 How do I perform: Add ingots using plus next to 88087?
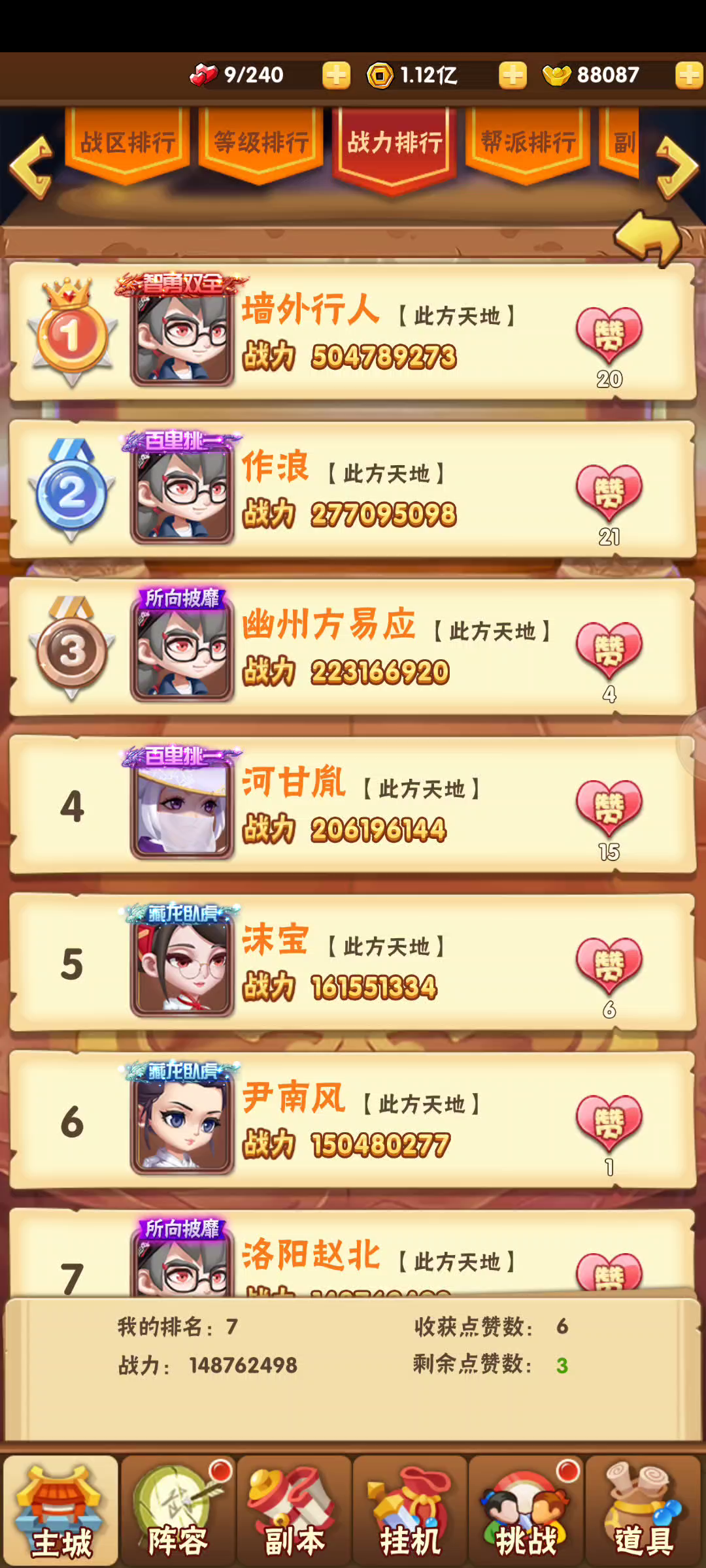pos(689,75)
